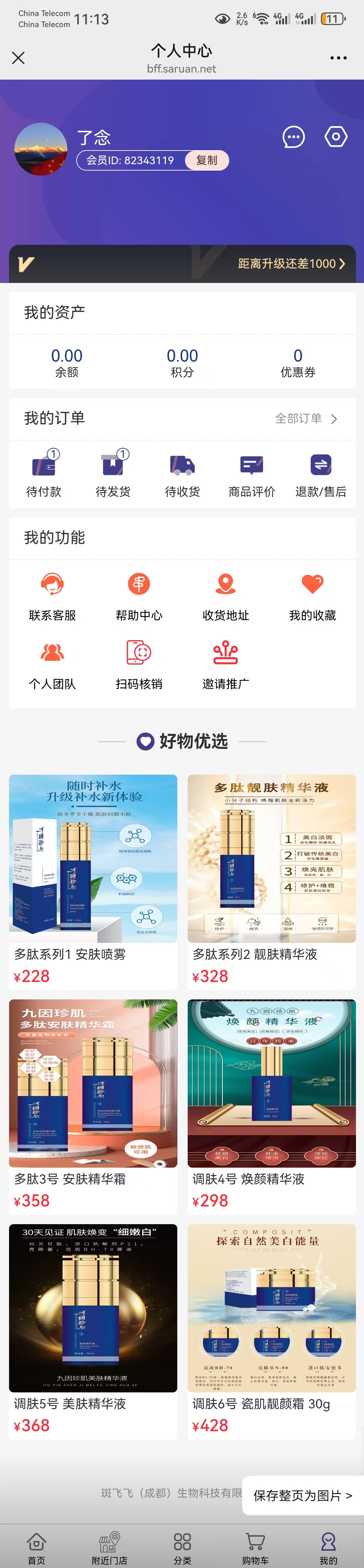Close the 个人中心 web page

click(x=18, y=58)
